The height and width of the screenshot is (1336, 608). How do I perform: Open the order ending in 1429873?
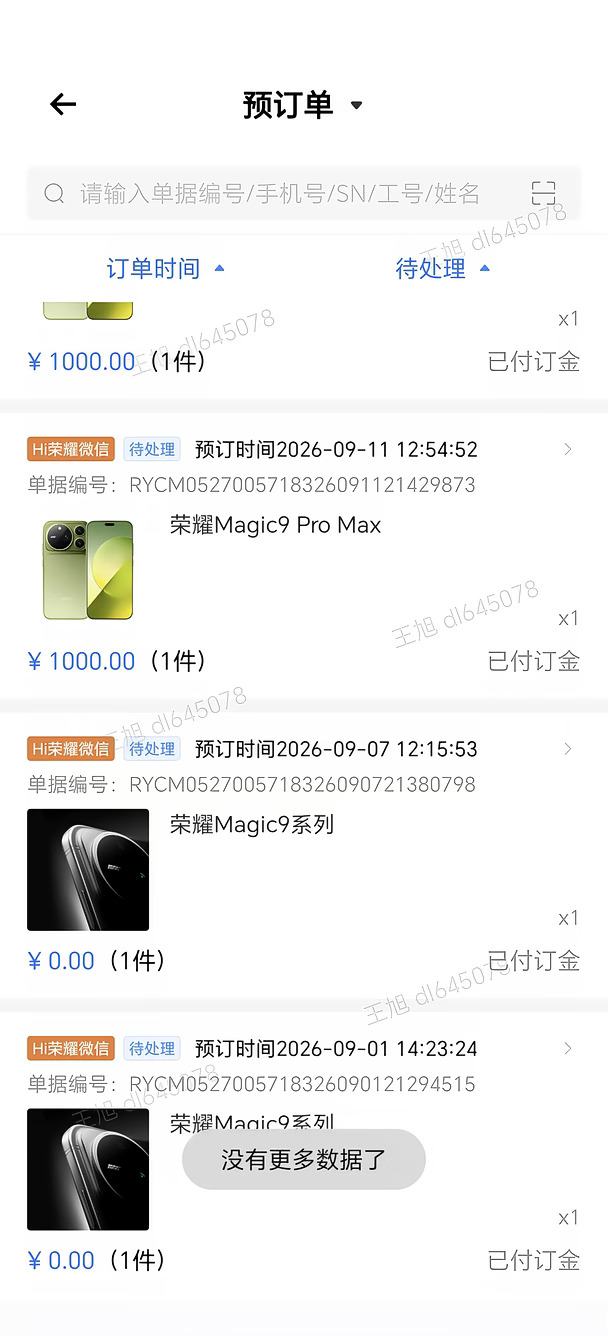(304, 555)
